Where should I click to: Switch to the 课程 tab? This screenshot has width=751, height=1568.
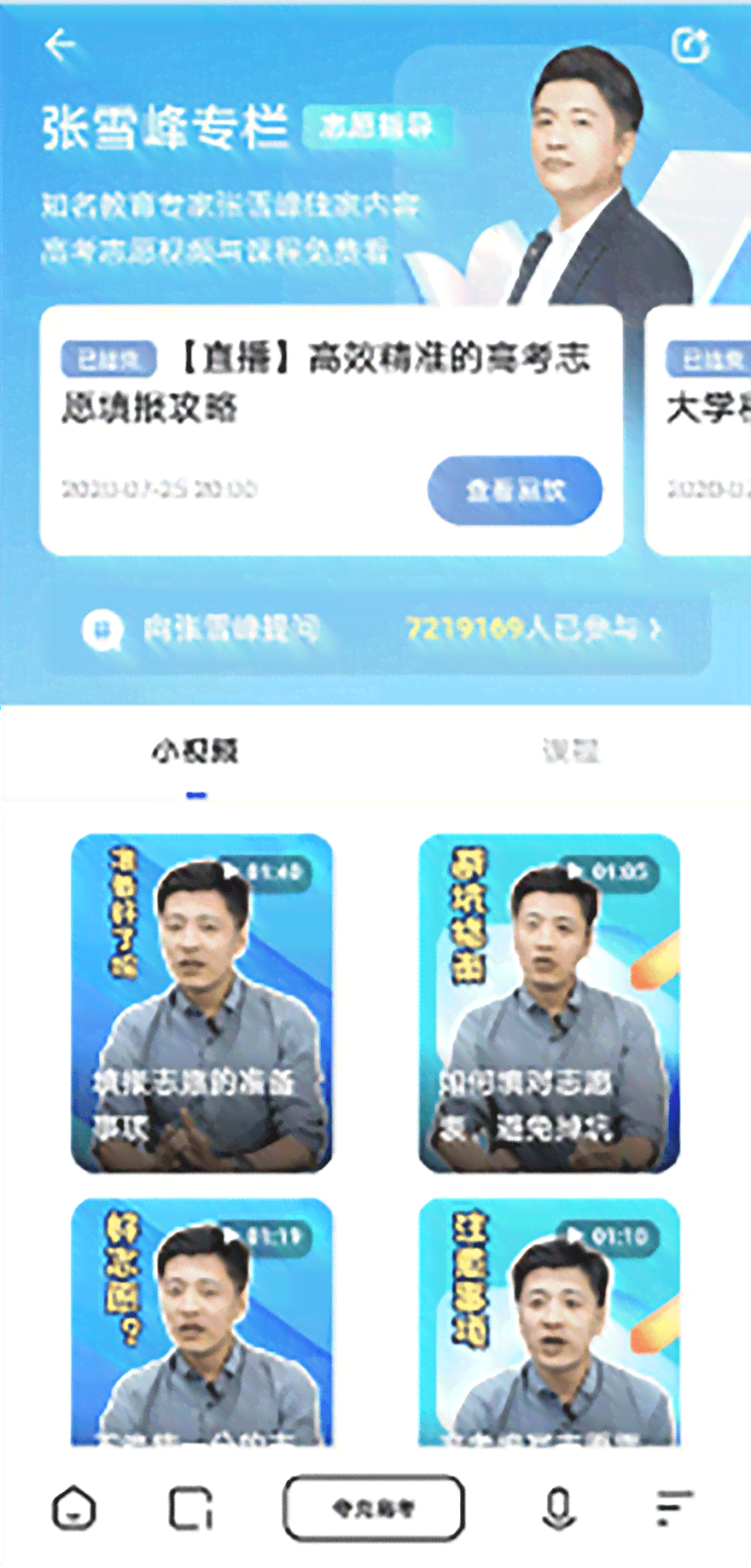[x=571, y=752]
